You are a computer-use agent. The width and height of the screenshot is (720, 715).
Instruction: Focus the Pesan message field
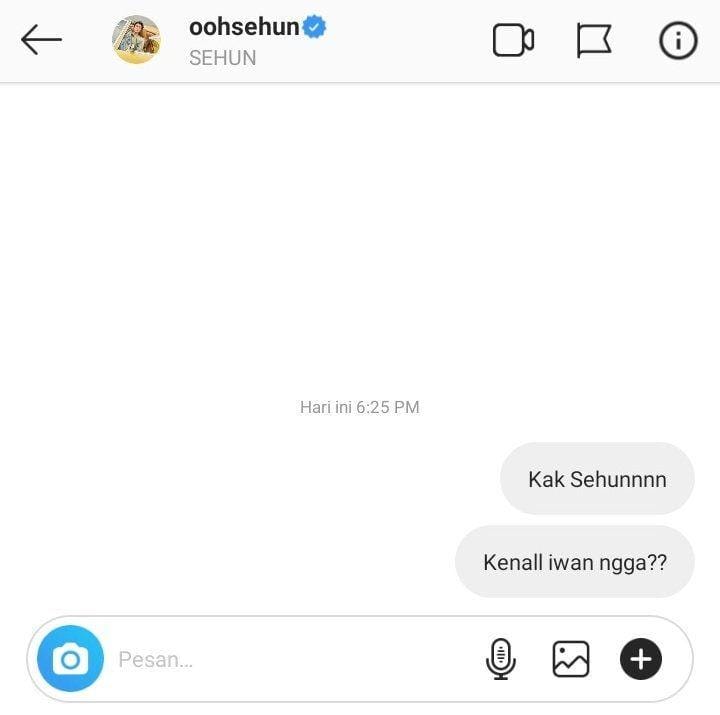(x=290, y=659)
